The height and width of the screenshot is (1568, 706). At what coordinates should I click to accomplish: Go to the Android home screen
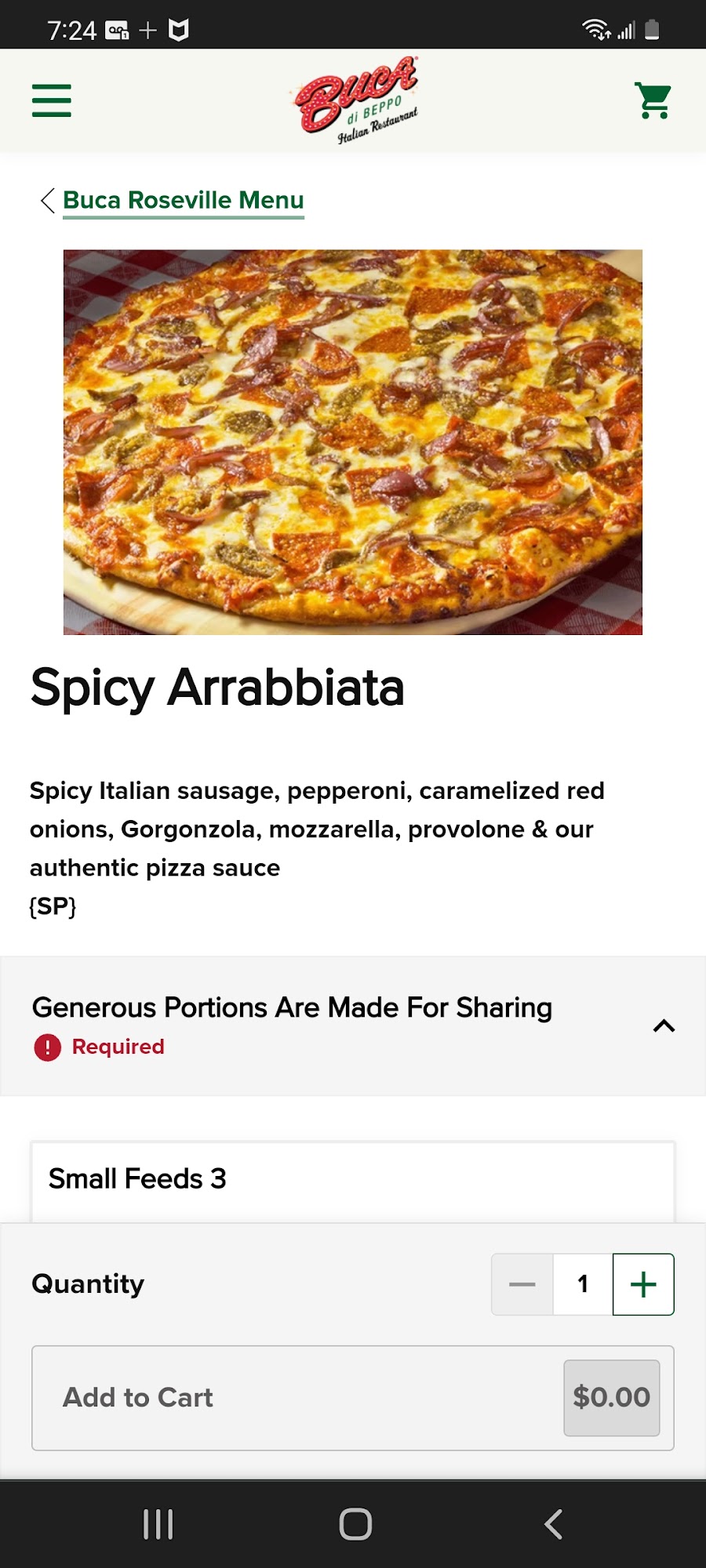click(x=355, y=1524)
